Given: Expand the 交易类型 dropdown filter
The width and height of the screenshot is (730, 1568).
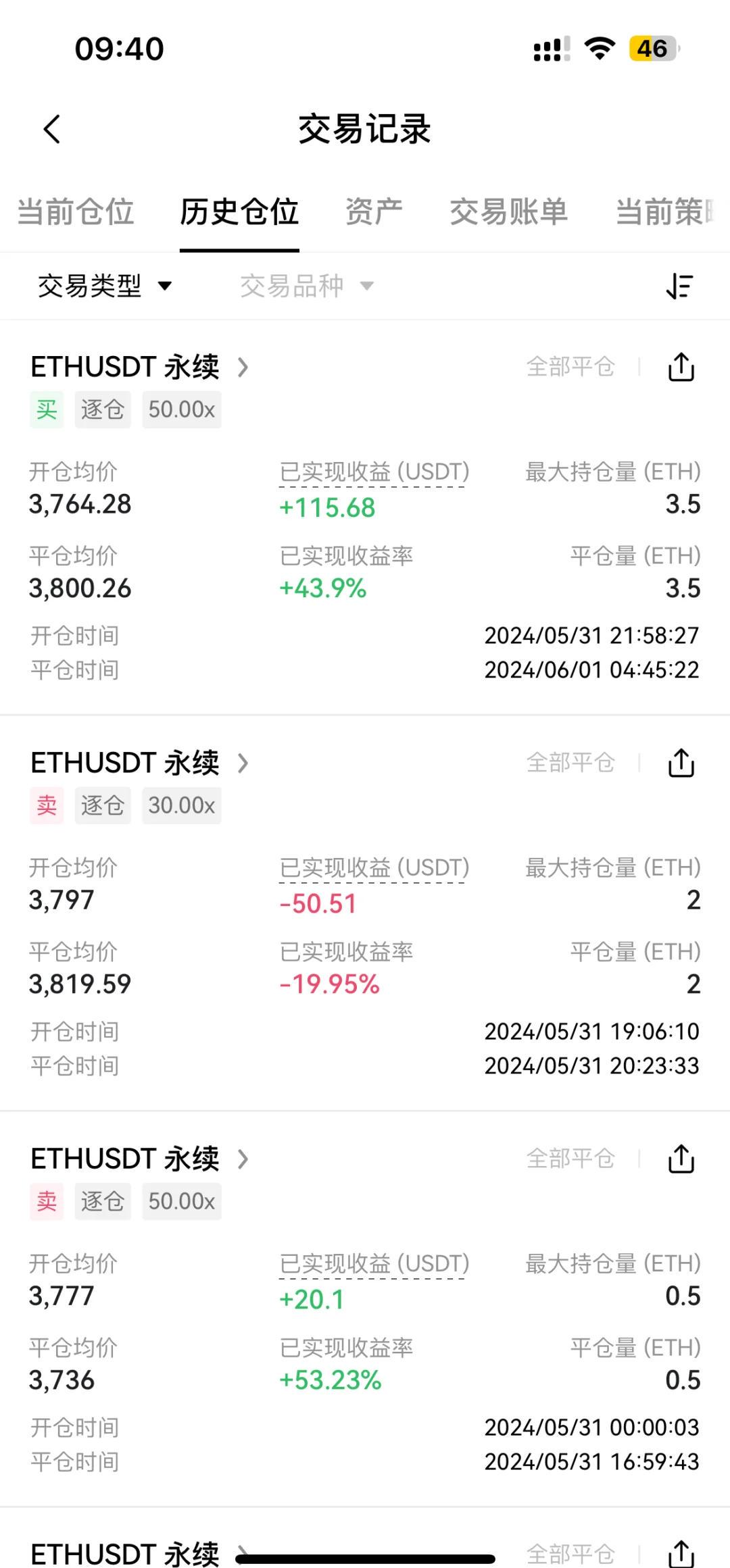Looking at the screenshot, I should point(105,286).
